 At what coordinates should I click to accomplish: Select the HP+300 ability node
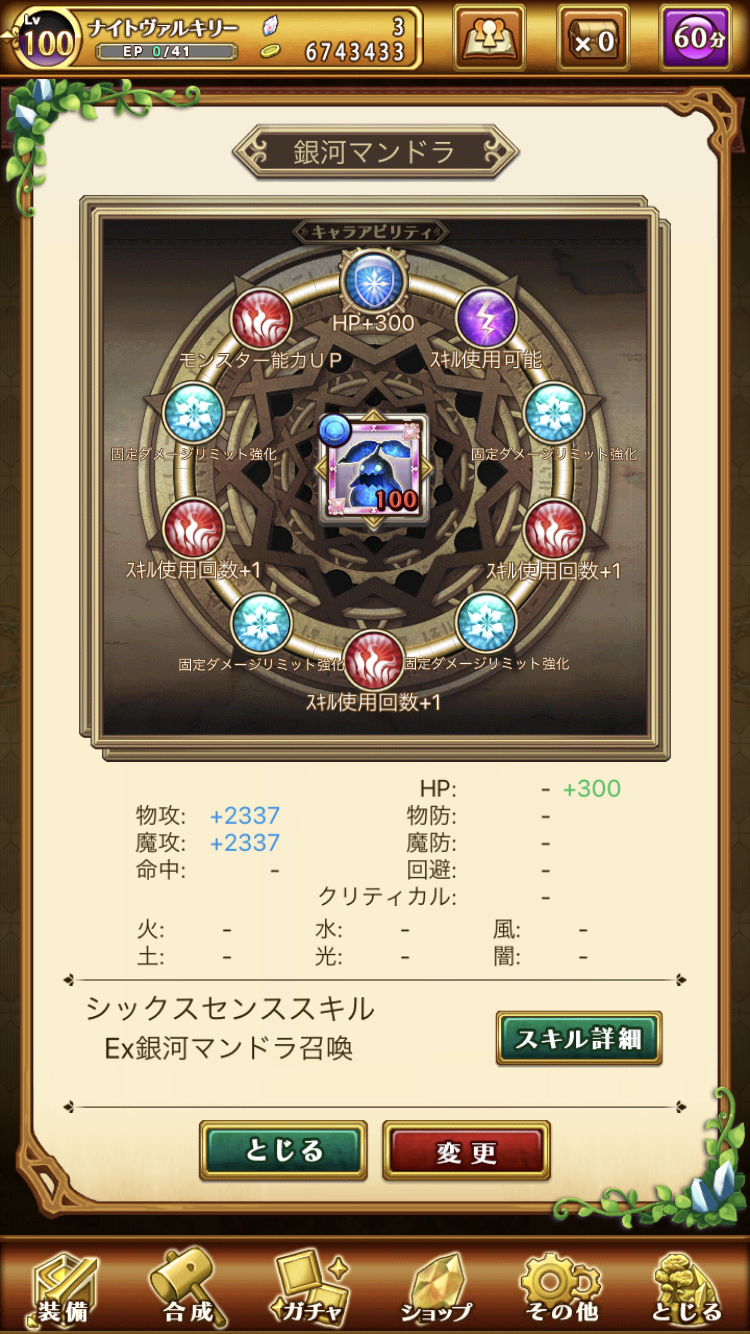point(373,281)
